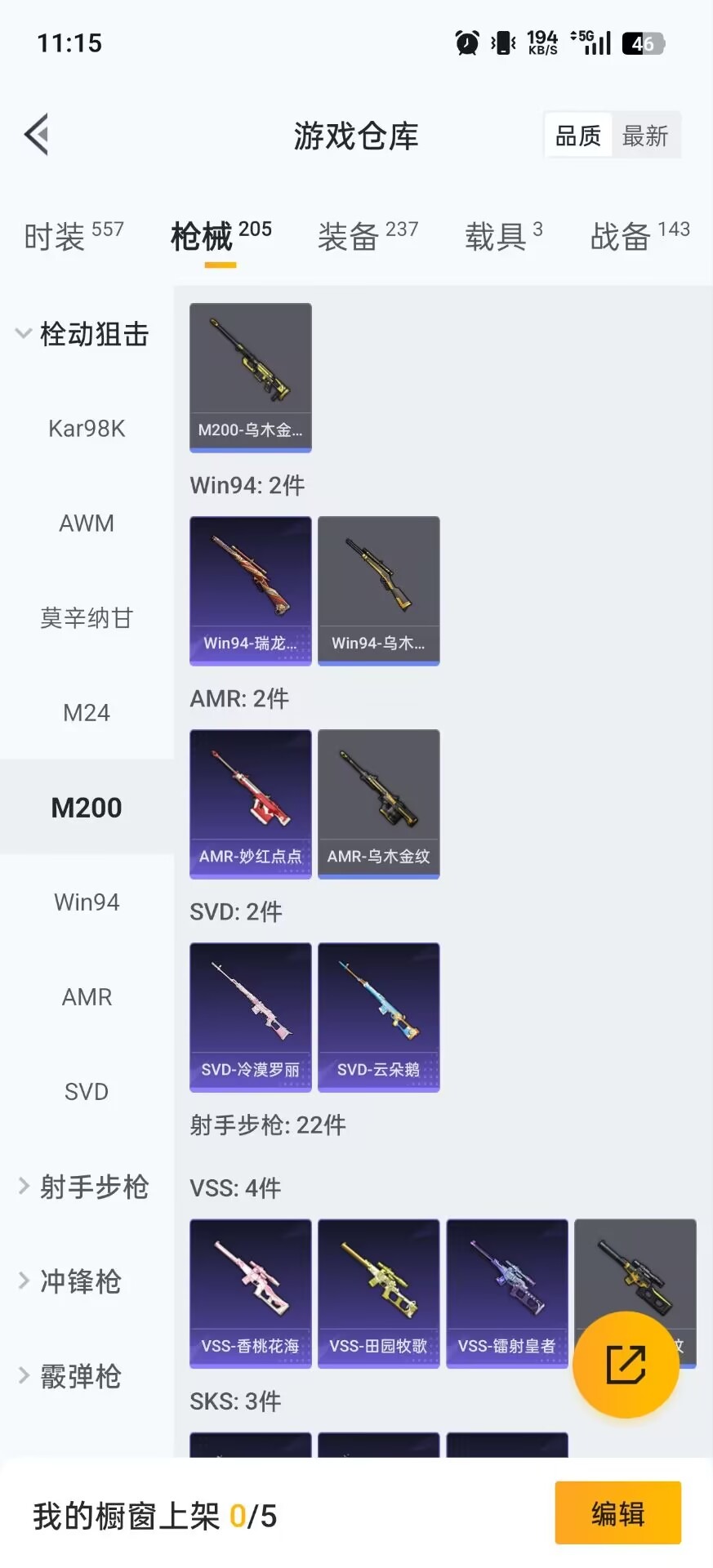Collapse the 栓动狙击 category
This screenshot has width=713, height=1568.
click(84, 334)
